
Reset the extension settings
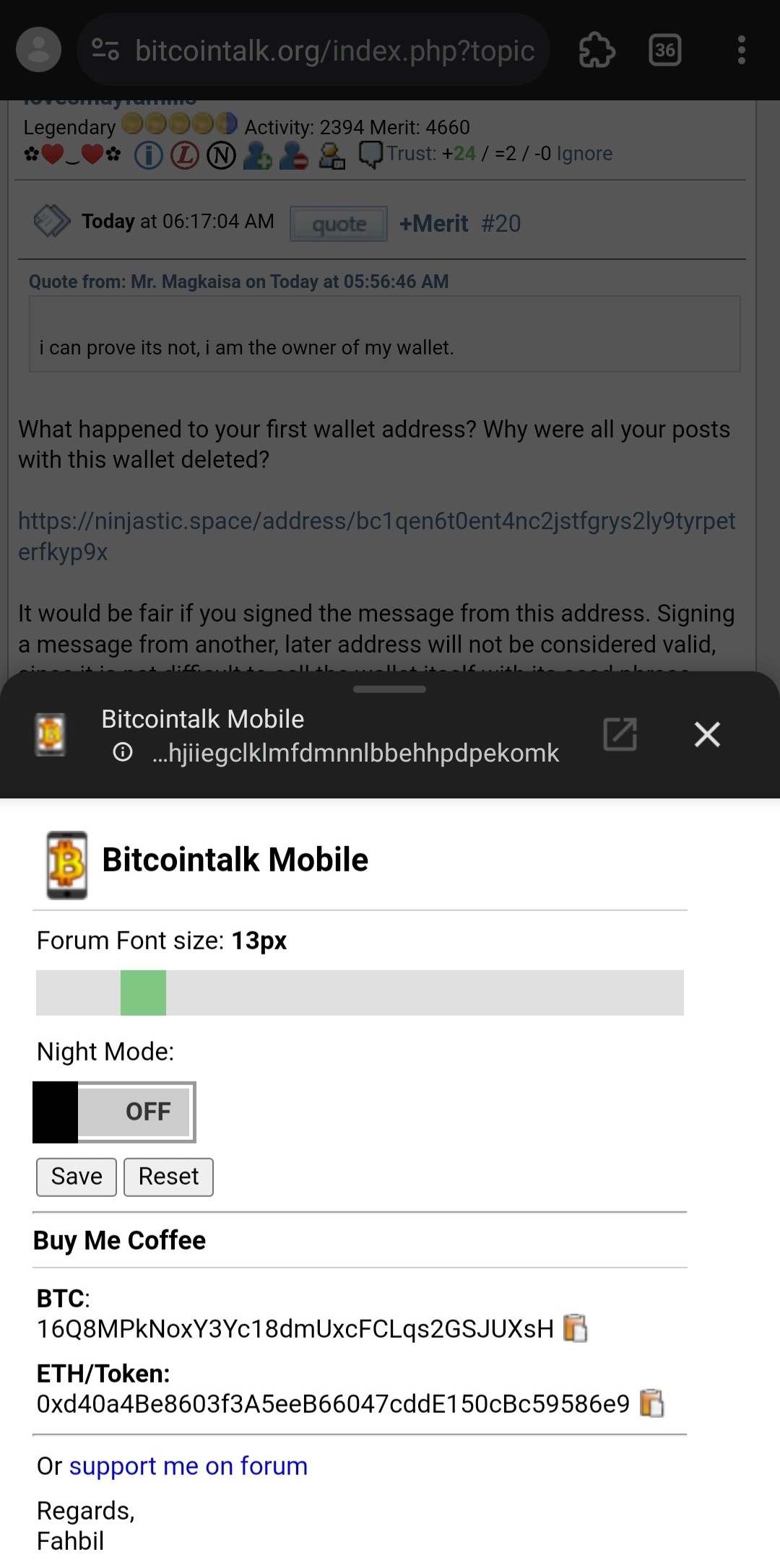pyautogui.click(x=168, y=1177)
